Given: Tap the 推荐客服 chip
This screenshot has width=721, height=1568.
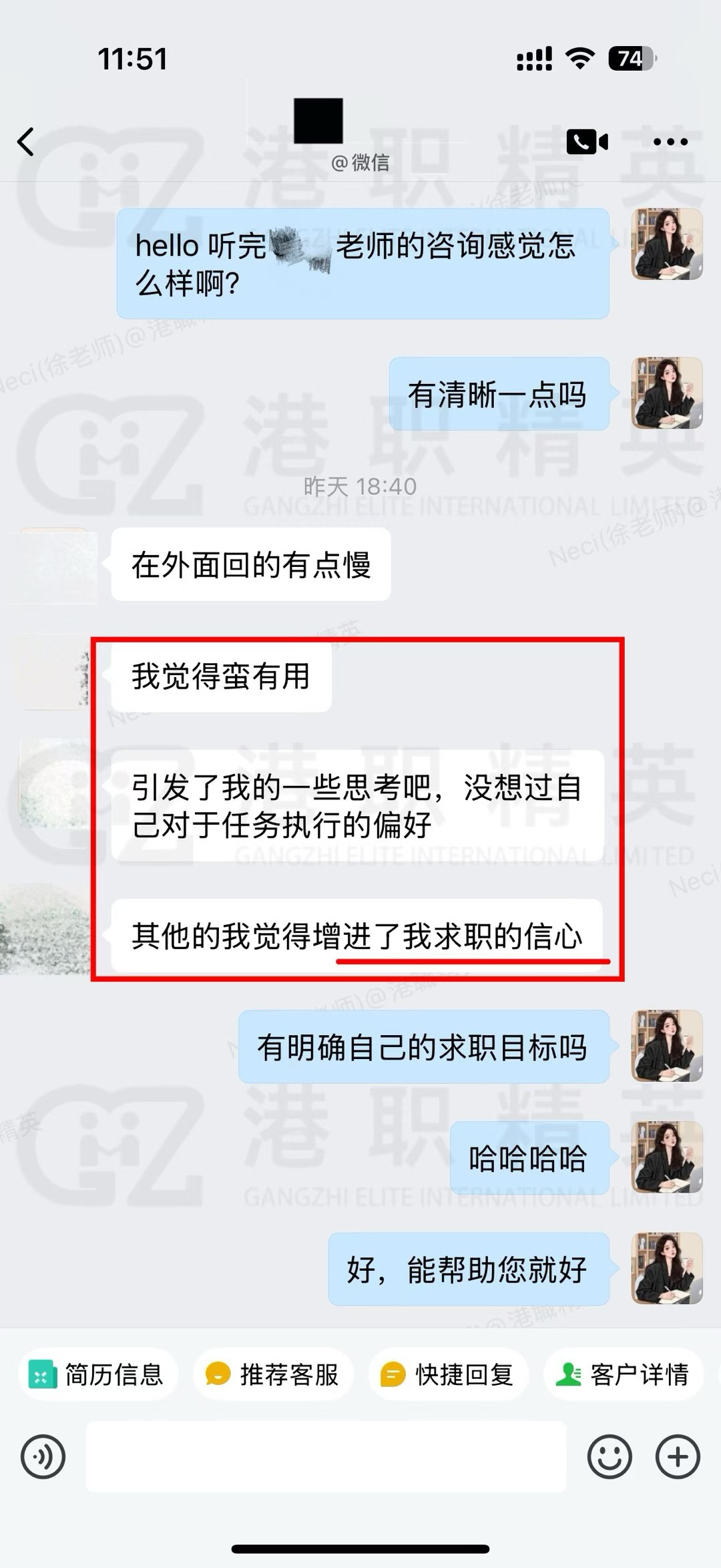Looking at the screenshot, I should point(272,1375).
